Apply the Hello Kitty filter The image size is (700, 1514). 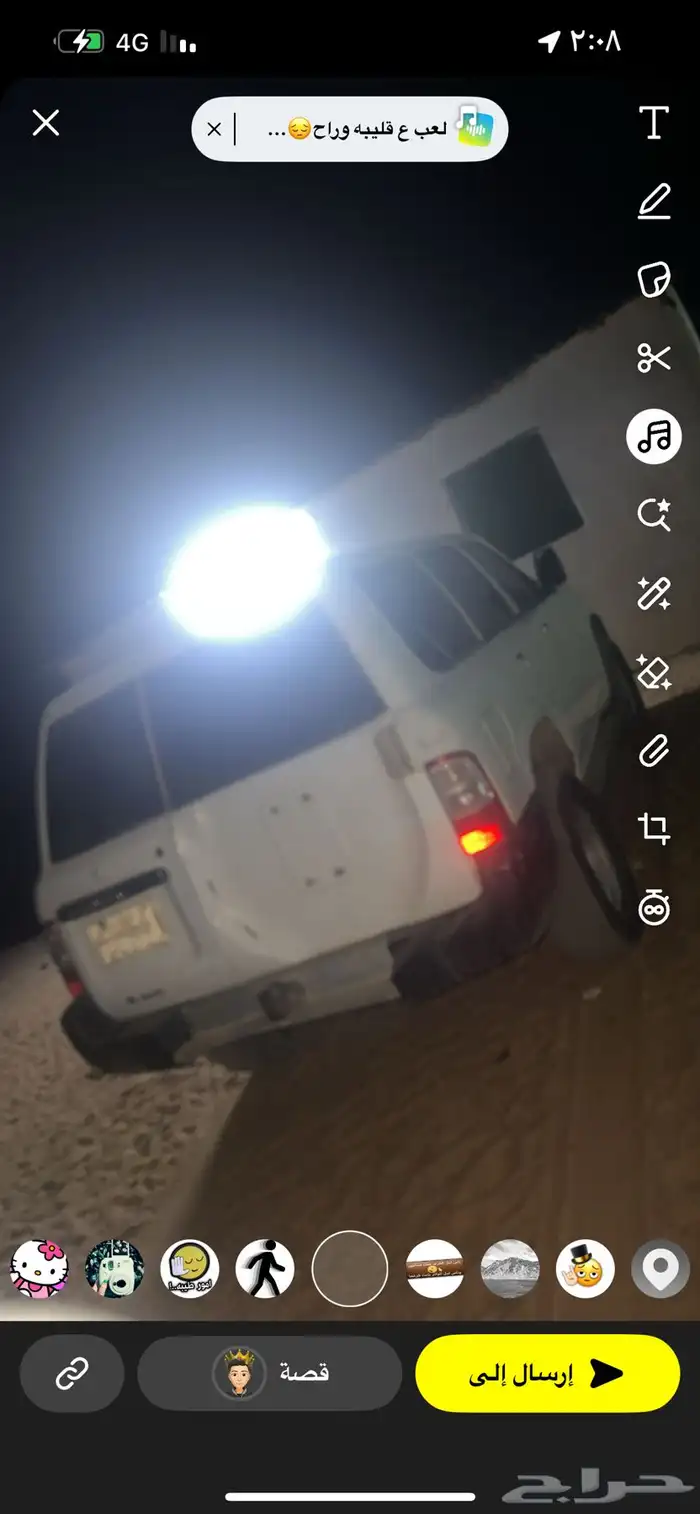tap(38, 1269)
